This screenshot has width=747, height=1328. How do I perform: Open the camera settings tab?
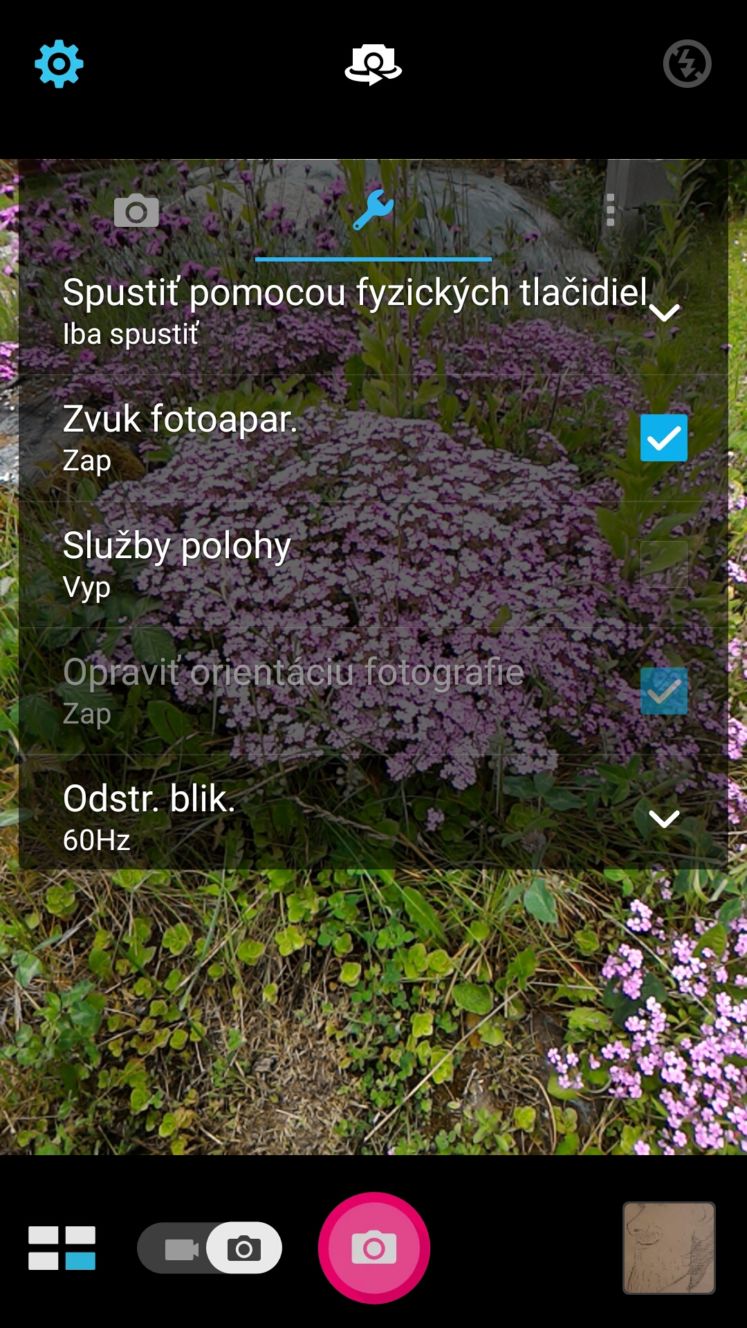[x=137, y=211]
